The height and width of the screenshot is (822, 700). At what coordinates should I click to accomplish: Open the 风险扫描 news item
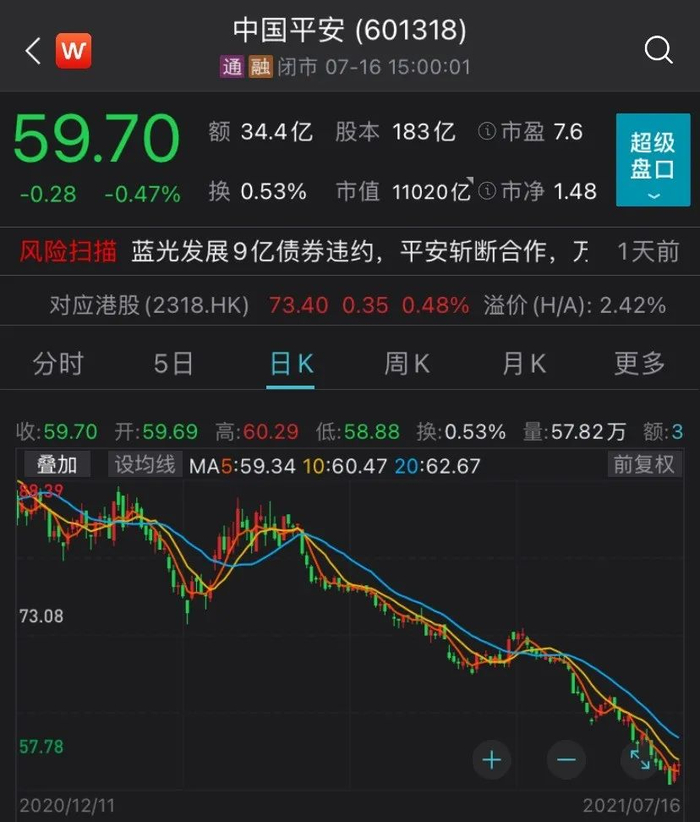(350, 252)
